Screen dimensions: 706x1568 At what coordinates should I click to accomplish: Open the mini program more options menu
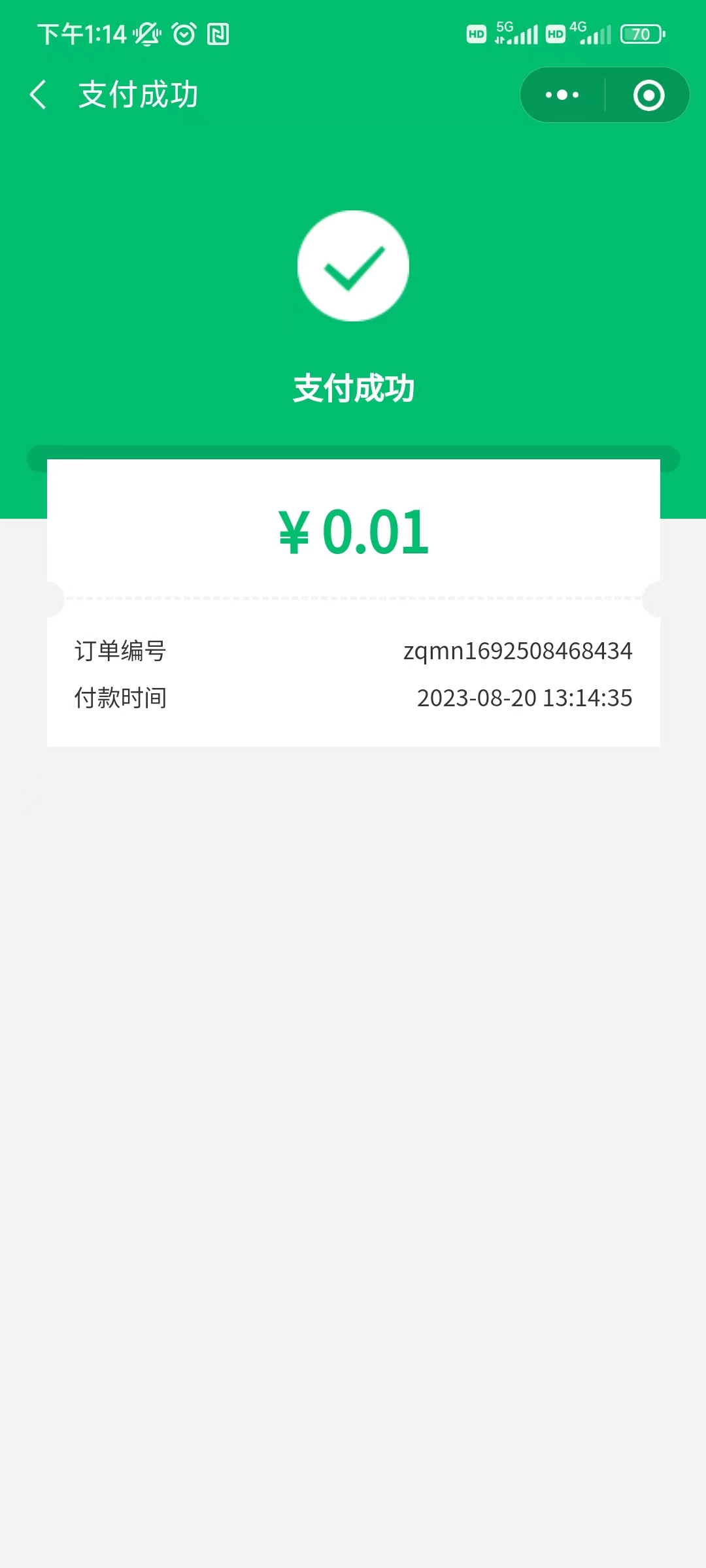pos(562,95)
